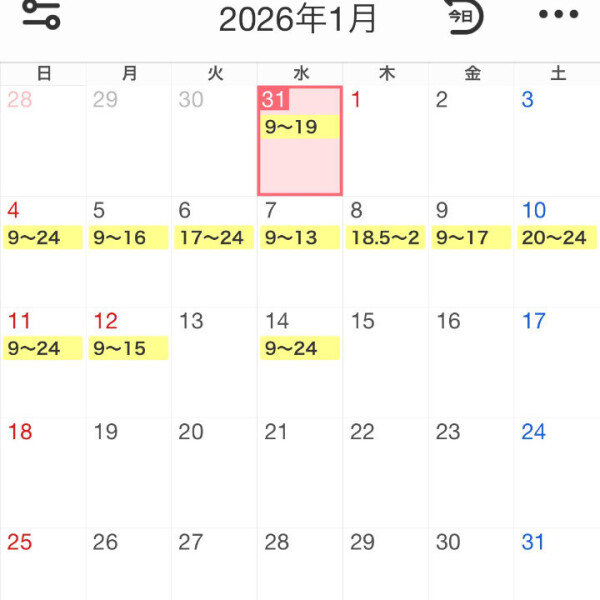600x600 pixels.
Task: Select December 31 with 9〜19 shift
Action: [300, 141]
